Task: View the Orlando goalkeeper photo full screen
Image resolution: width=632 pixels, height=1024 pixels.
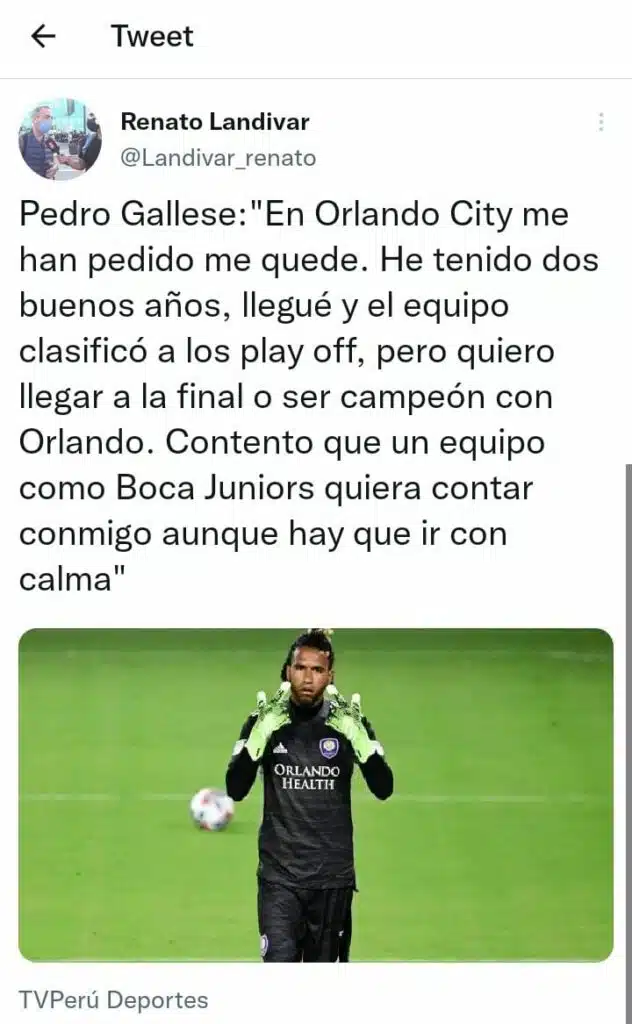Action: pyautogui.click(x=316, y=795)
